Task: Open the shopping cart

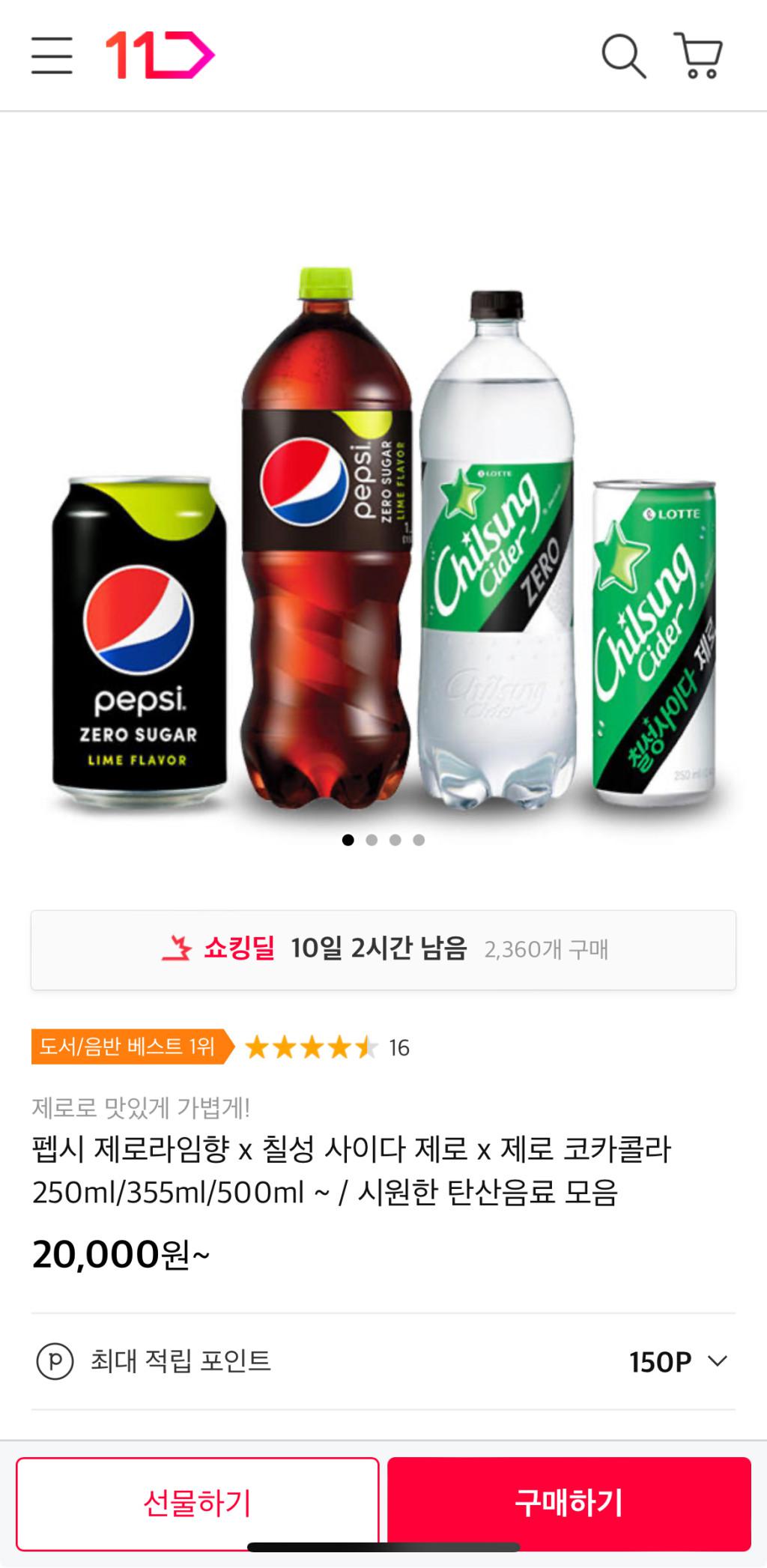Action: click(698, 55)
